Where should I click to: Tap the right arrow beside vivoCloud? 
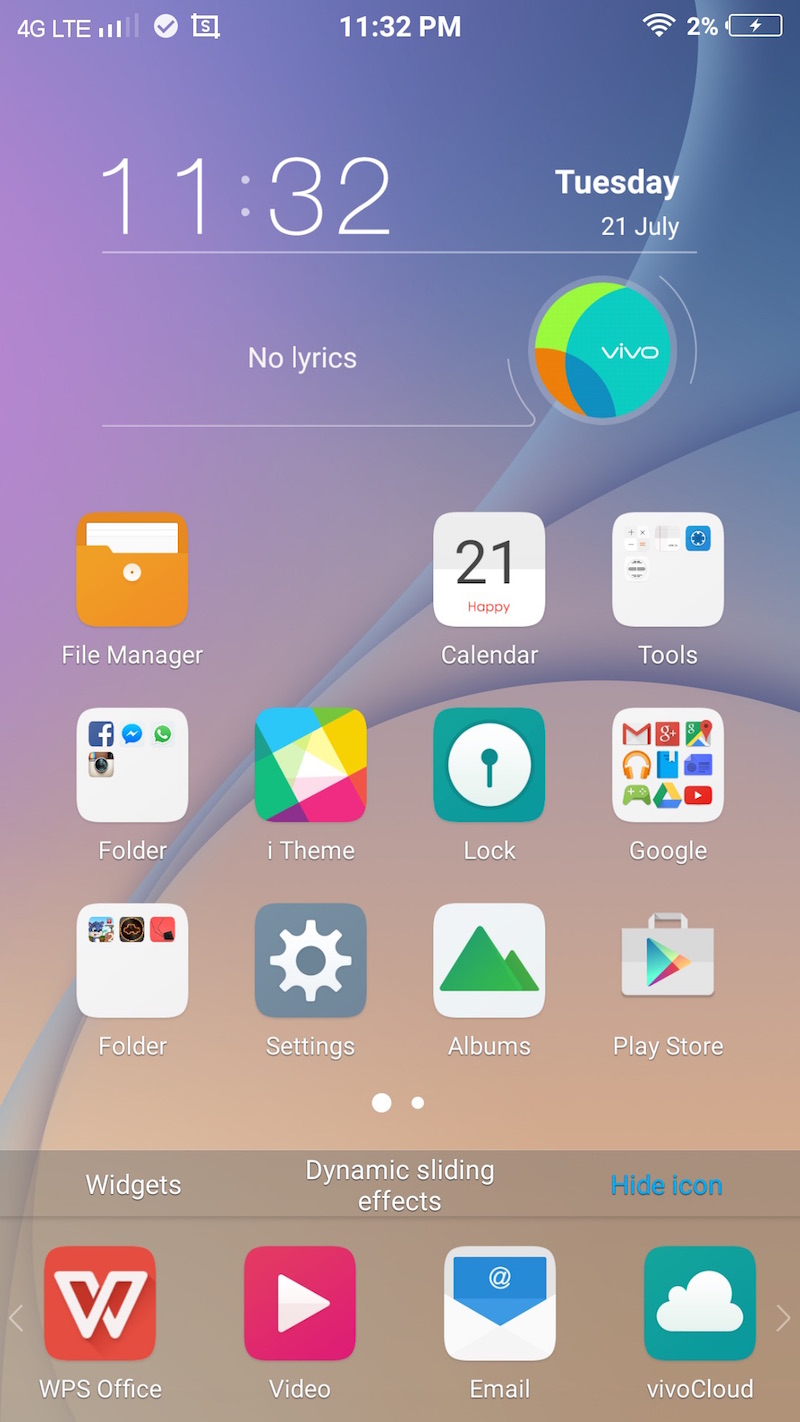pyautogui.click(x=783, y=1319)
